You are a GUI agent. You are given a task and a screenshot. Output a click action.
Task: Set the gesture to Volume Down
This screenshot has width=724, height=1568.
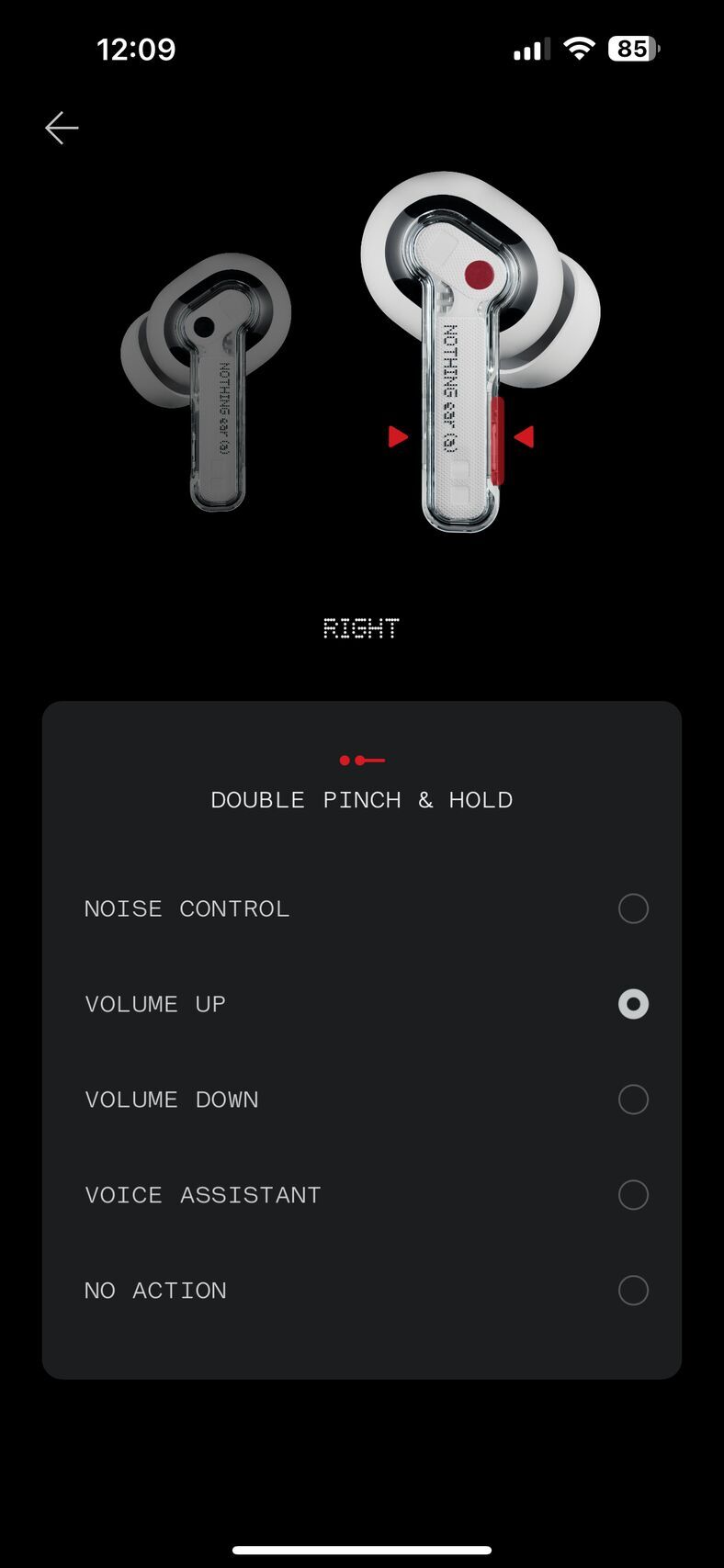(632, 1100)
